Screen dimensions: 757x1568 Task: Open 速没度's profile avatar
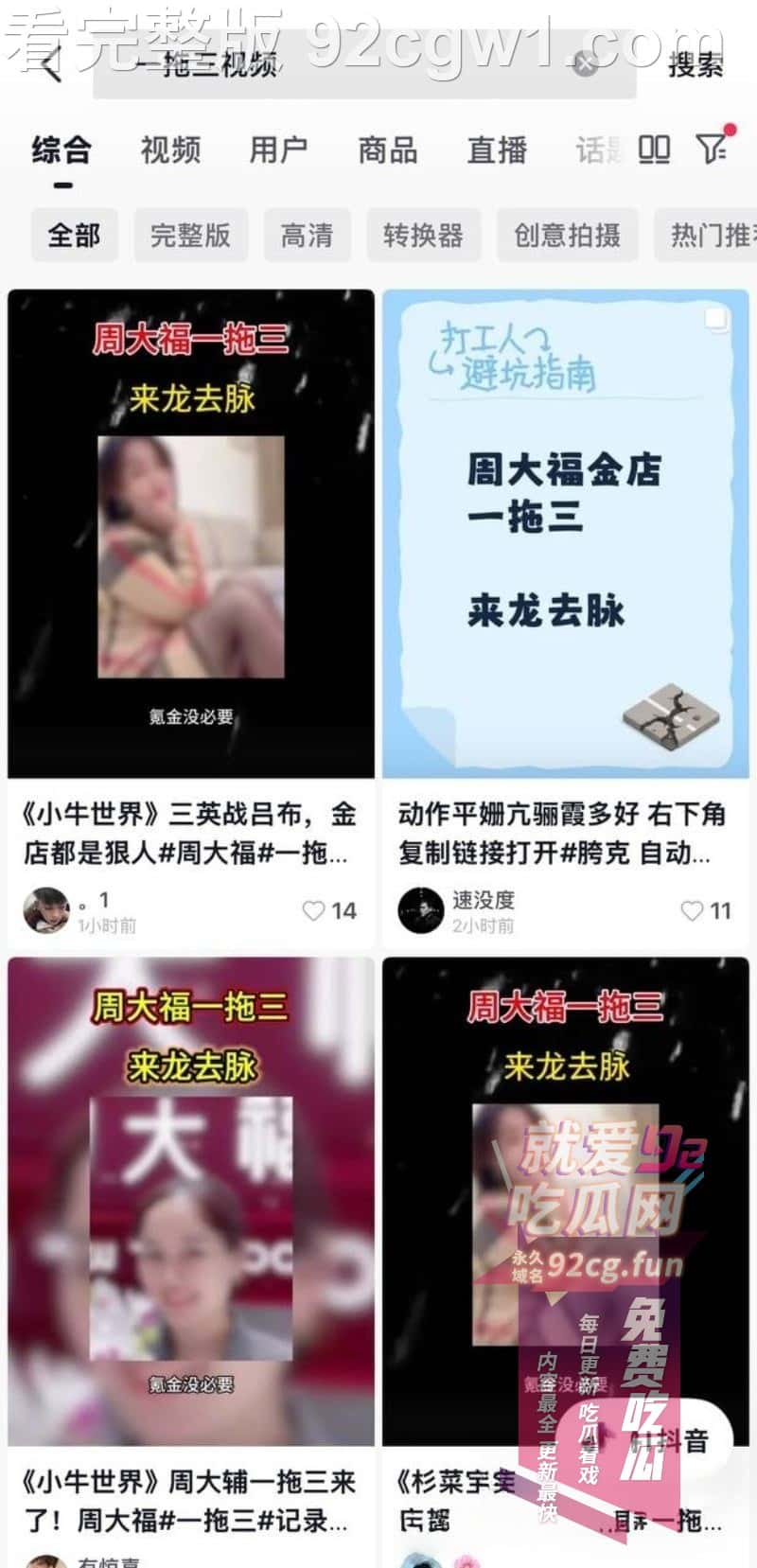click(x=420, y=910)
